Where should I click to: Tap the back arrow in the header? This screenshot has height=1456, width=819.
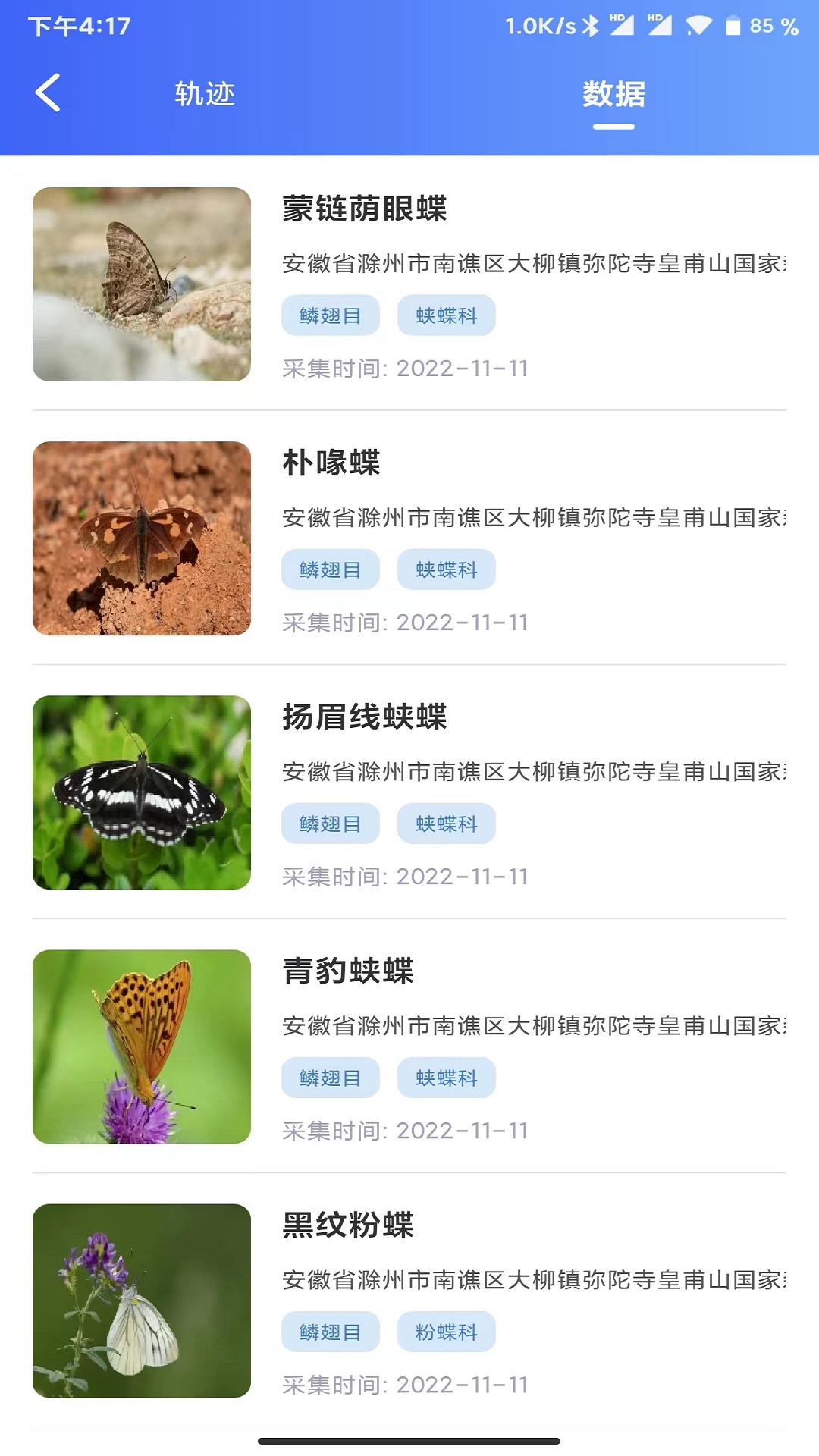(x=49, y=94)
